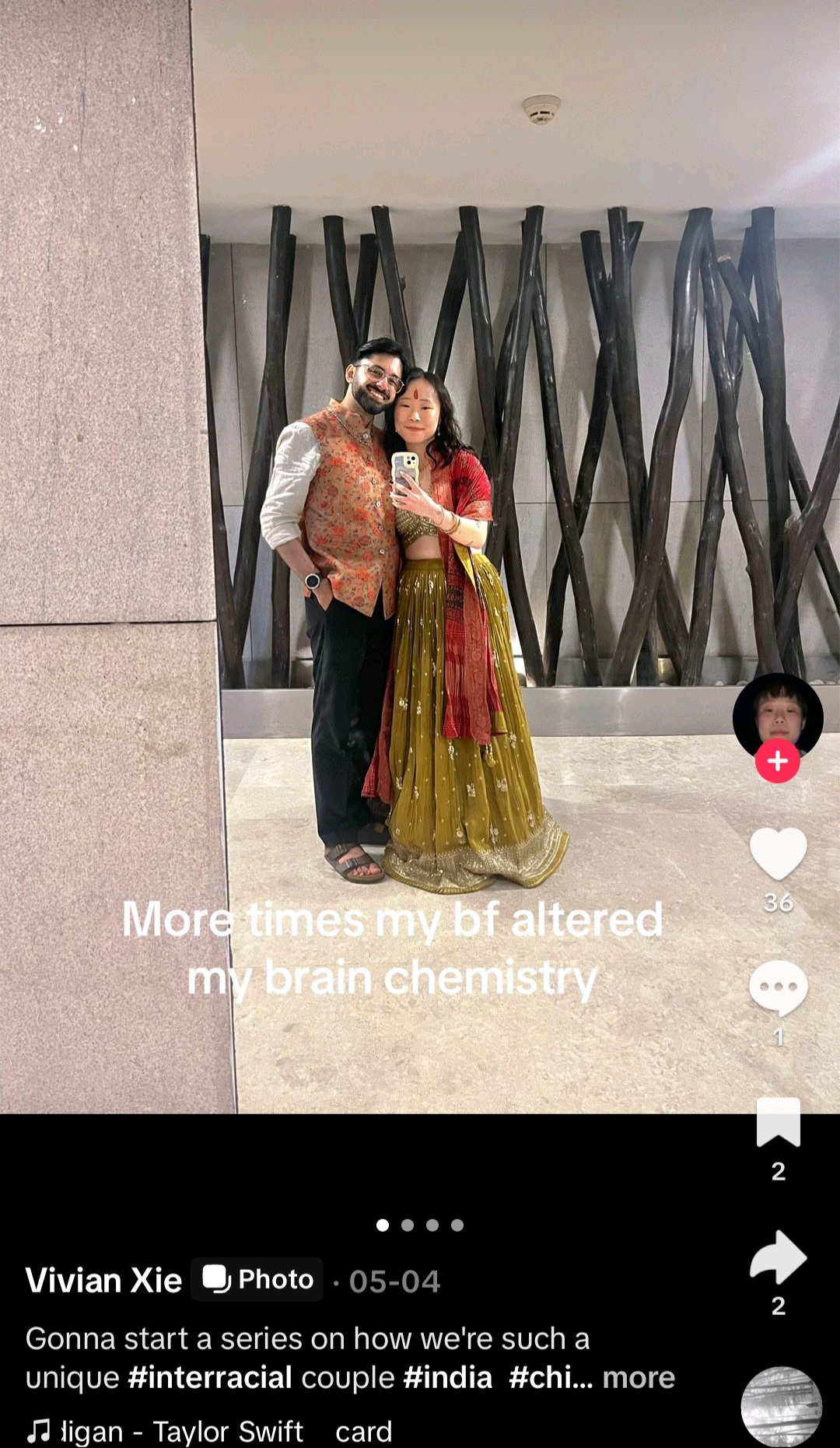Open the spinning sound disc
Image resolution: width=840 pixels, height=1448 pixels.
click(781, 1406)
